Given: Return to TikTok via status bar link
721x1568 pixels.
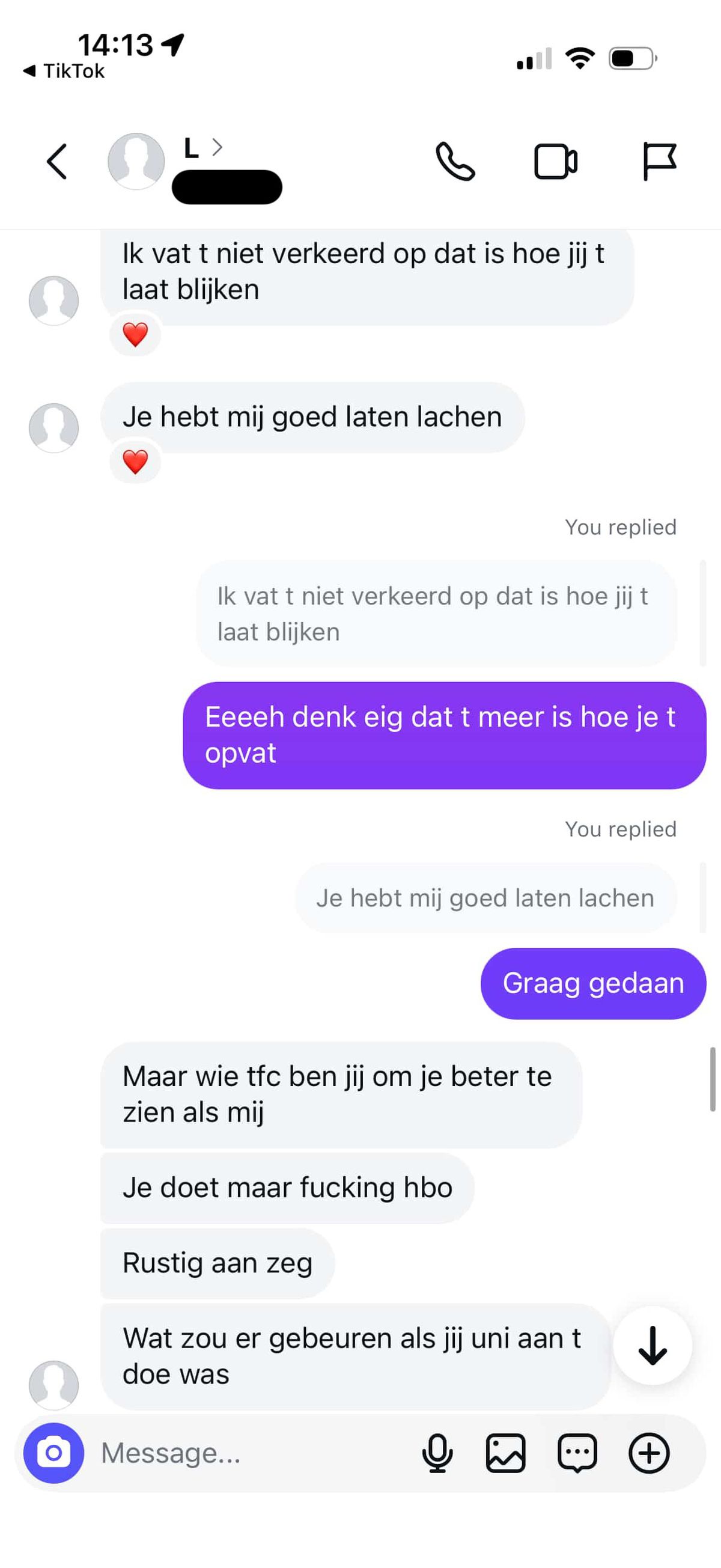Looking at the screenshot, I should pos(64,71).
